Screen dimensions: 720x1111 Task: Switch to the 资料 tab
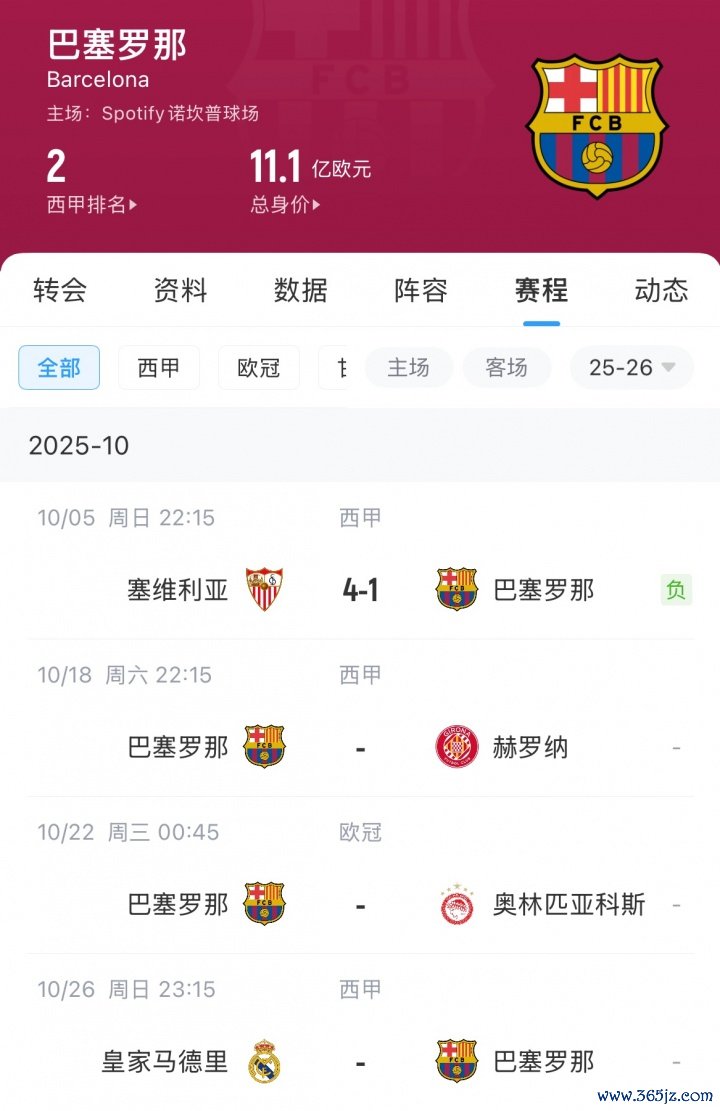[180, 291]
